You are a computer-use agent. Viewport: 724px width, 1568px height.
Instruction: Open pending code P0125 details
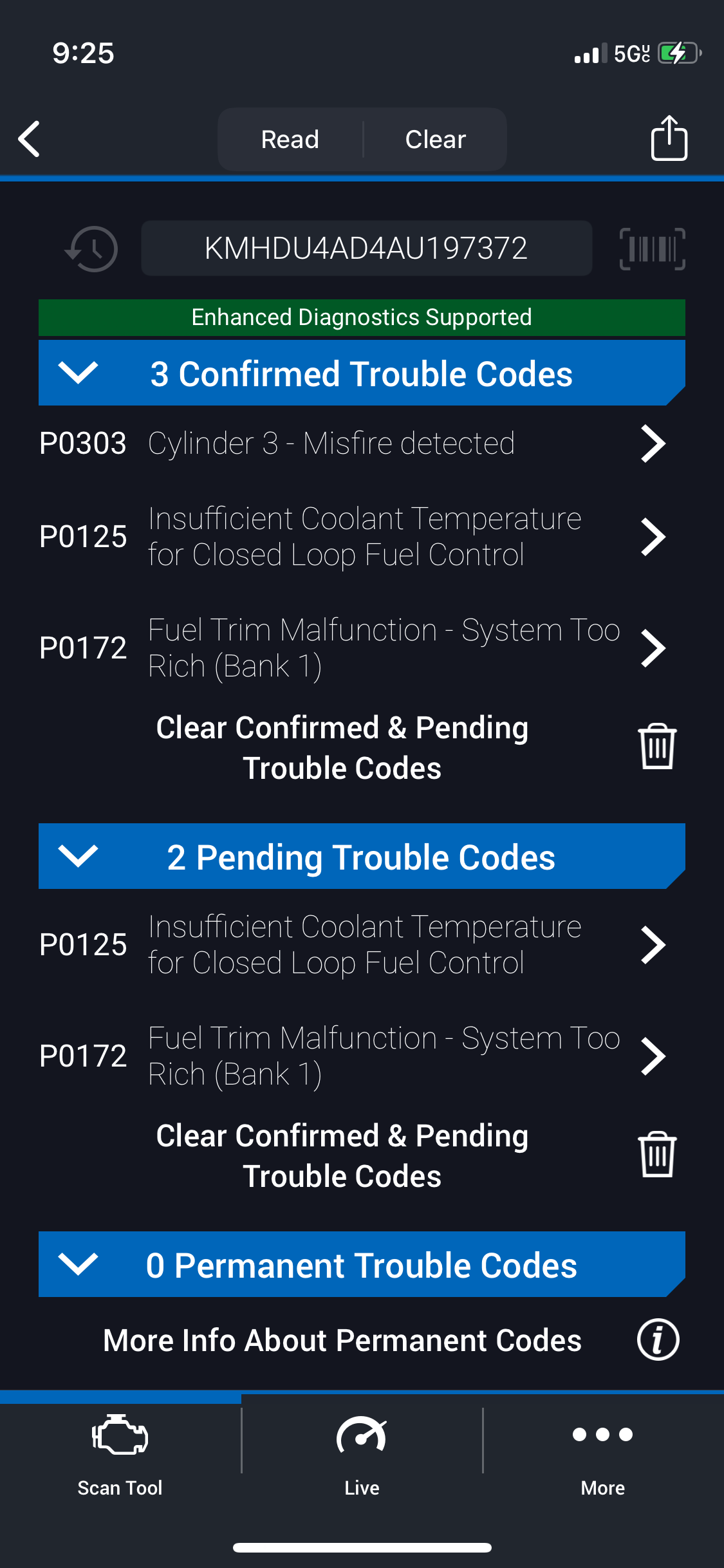coord(353,945)
